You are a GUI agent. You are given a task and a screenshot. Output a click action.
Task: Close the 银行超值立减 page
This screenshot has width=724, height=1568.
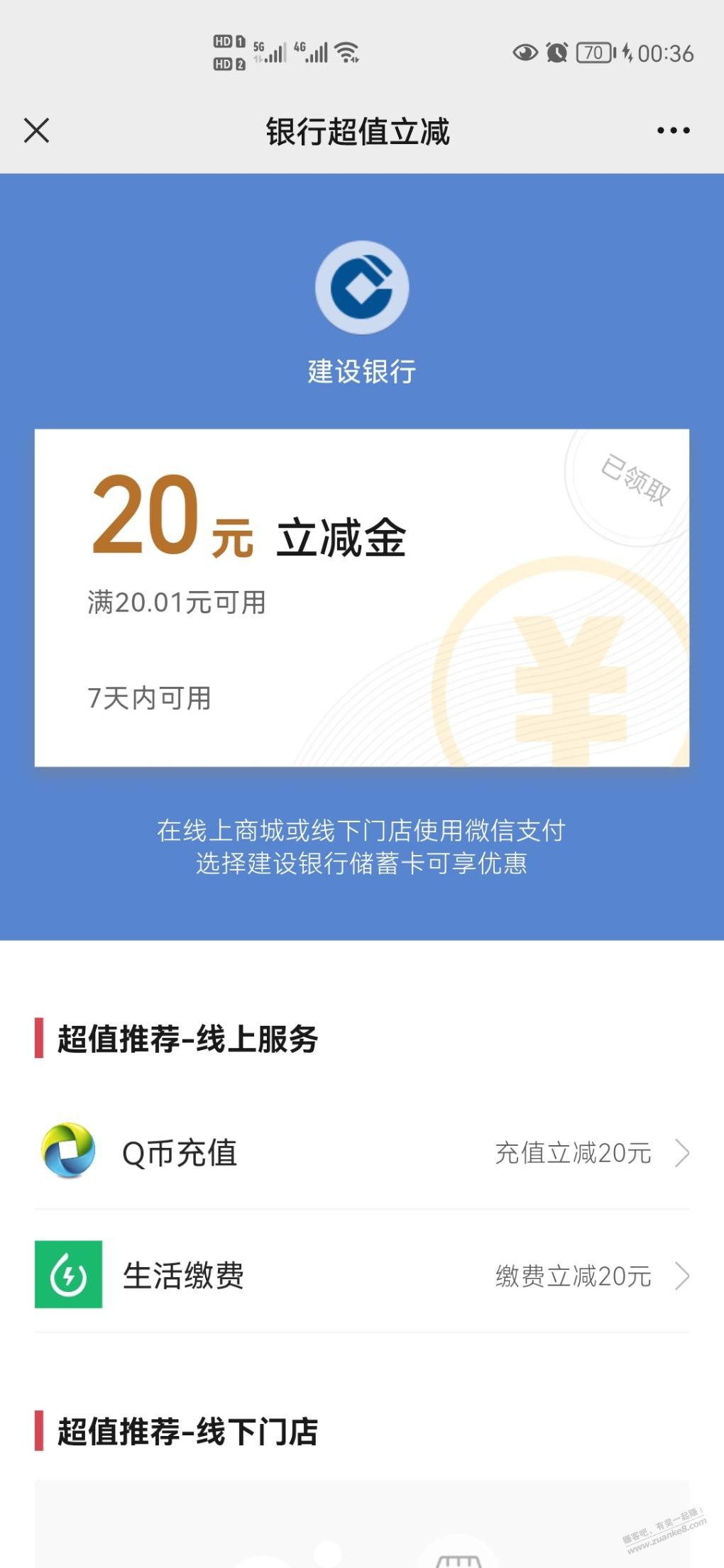[x=36, y=131]
